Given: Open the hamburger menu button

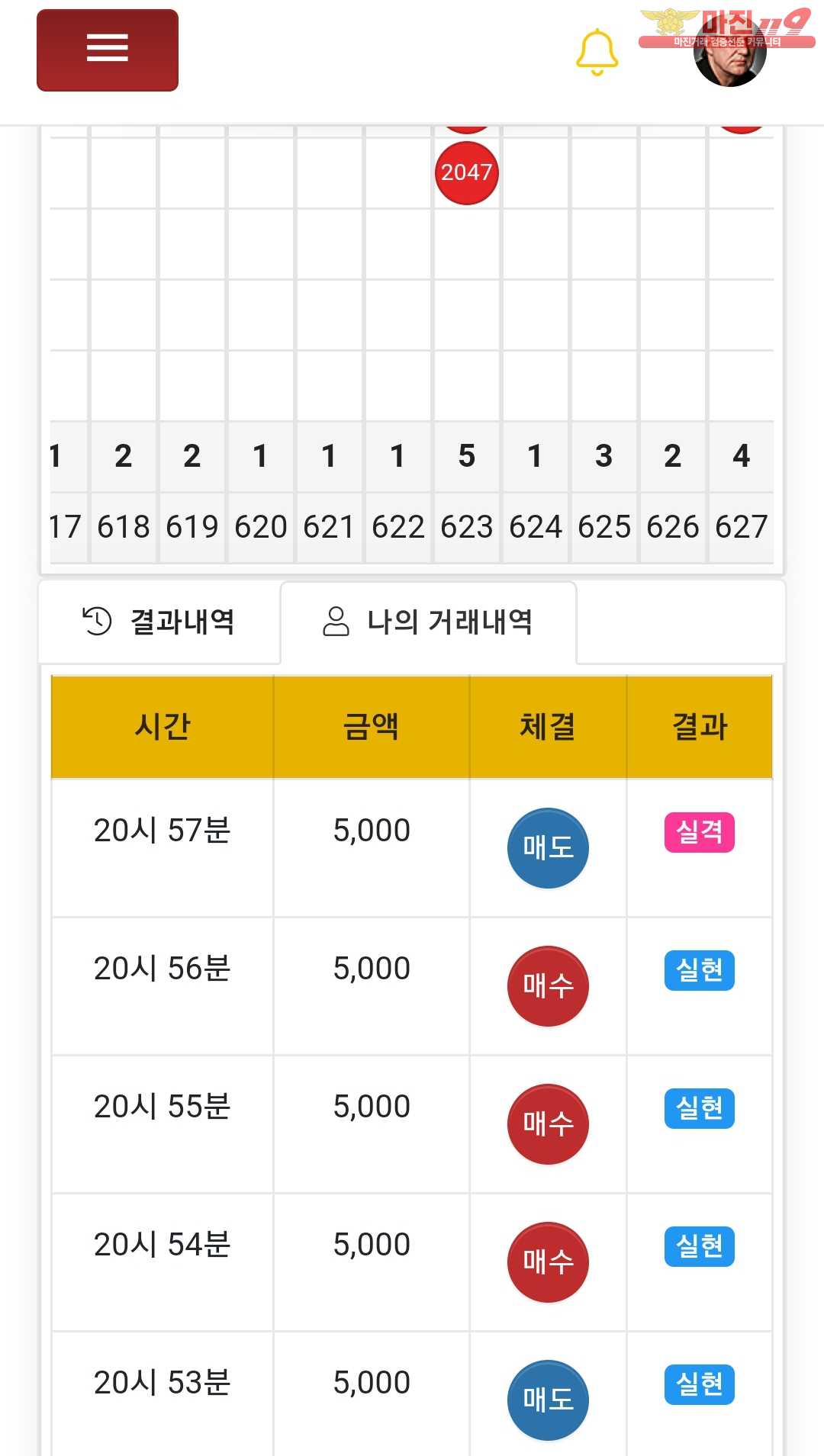Looking at the screenshot, I should tap(108, 50).
